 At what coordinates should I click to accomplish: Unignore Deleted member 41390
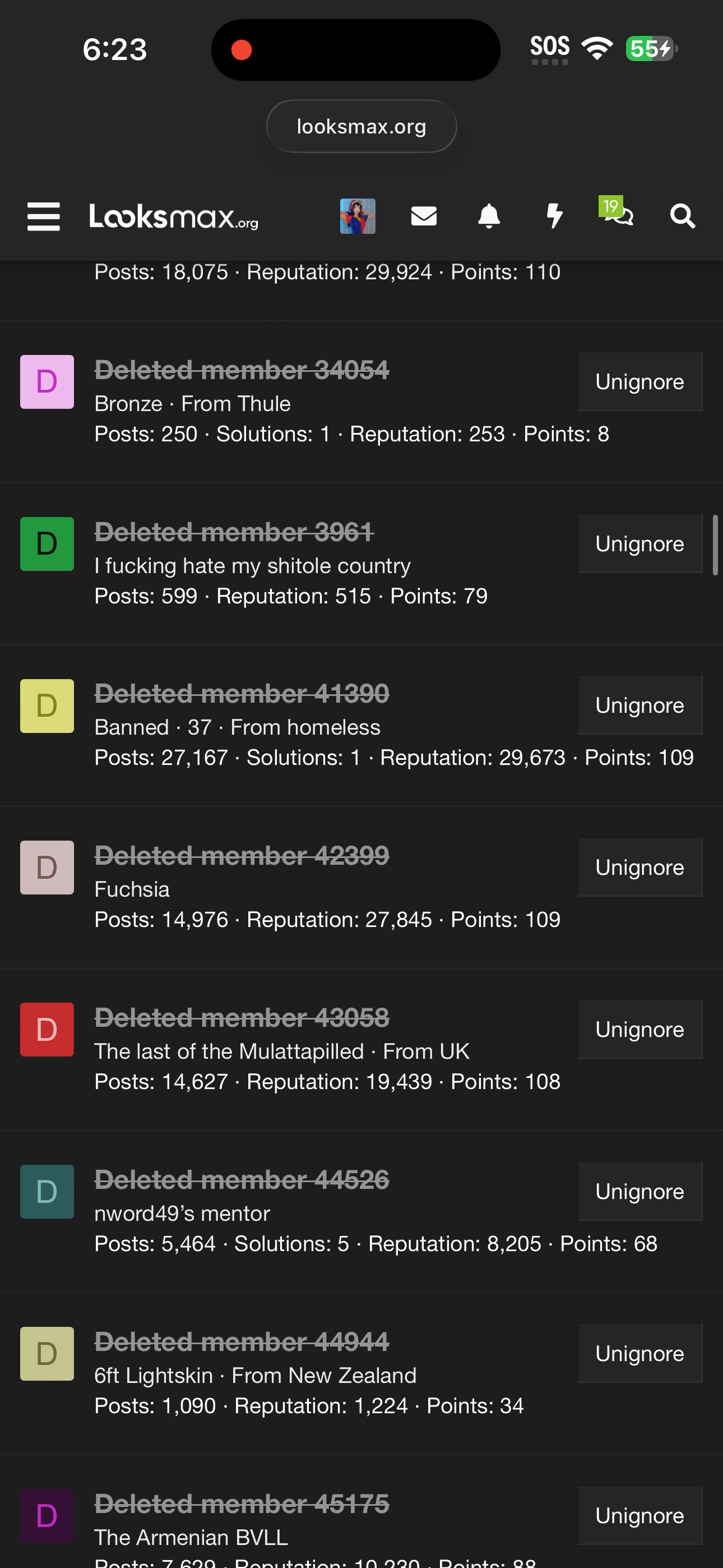click(639, 705)
